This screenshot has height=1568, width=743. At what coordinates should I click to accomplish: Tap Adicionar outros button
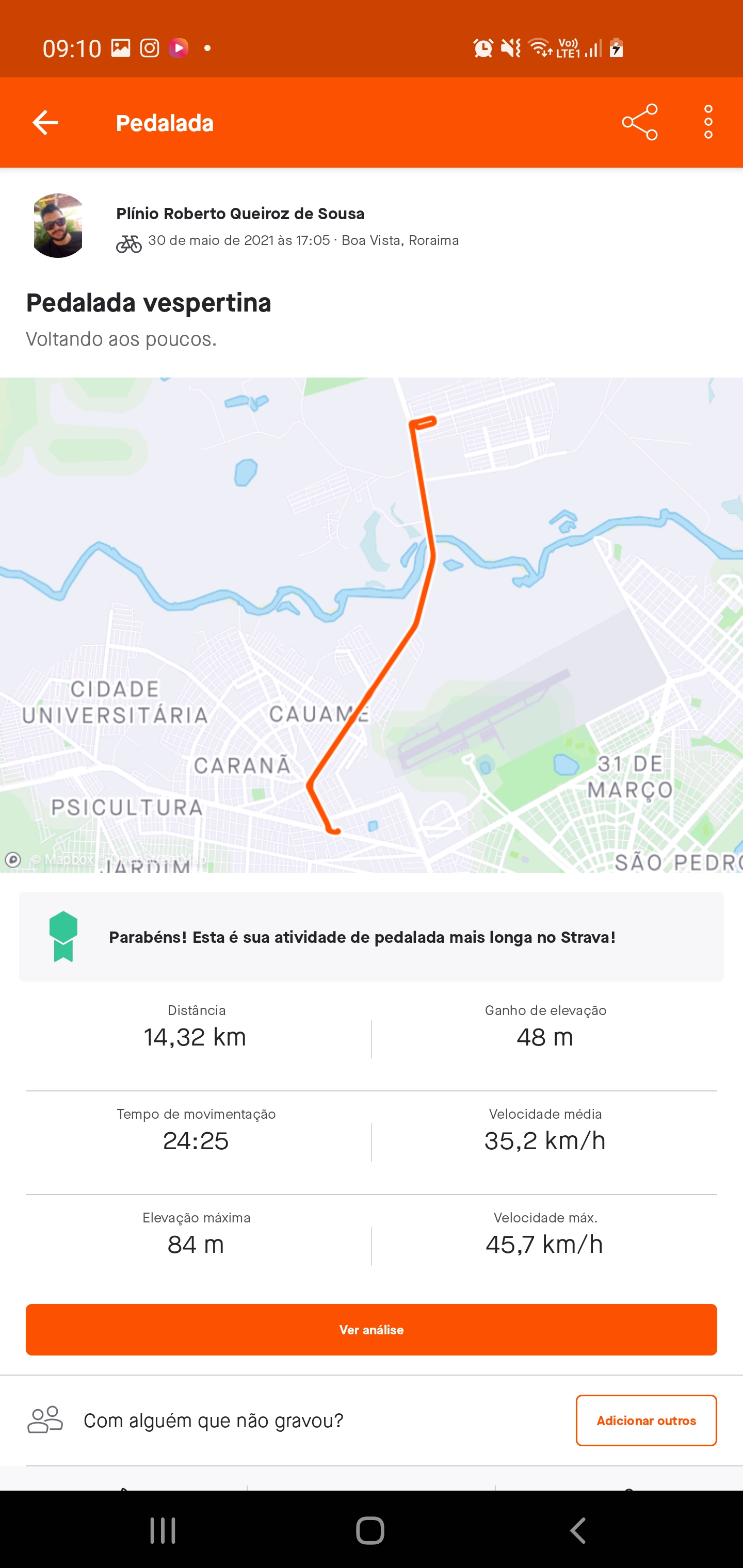point(646,1420)
